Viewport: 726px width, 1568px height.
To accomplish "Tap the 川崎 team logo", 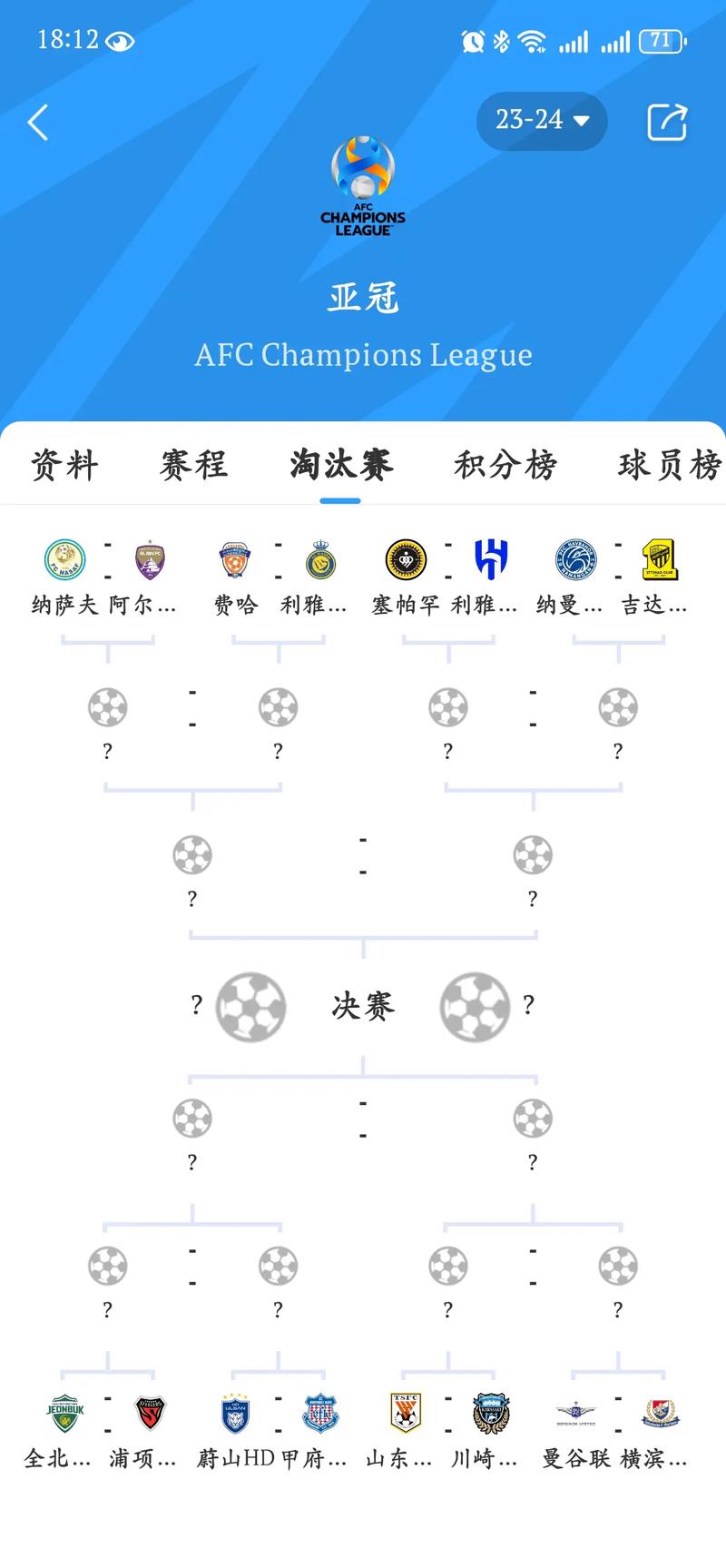I will click(x=491, y=1414).
